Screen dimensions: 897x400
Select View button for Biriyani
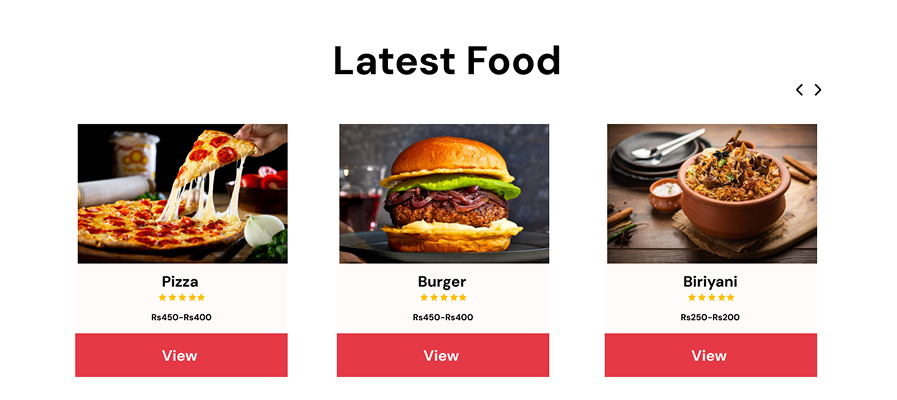pyautogui.click(x=710, y=355)
